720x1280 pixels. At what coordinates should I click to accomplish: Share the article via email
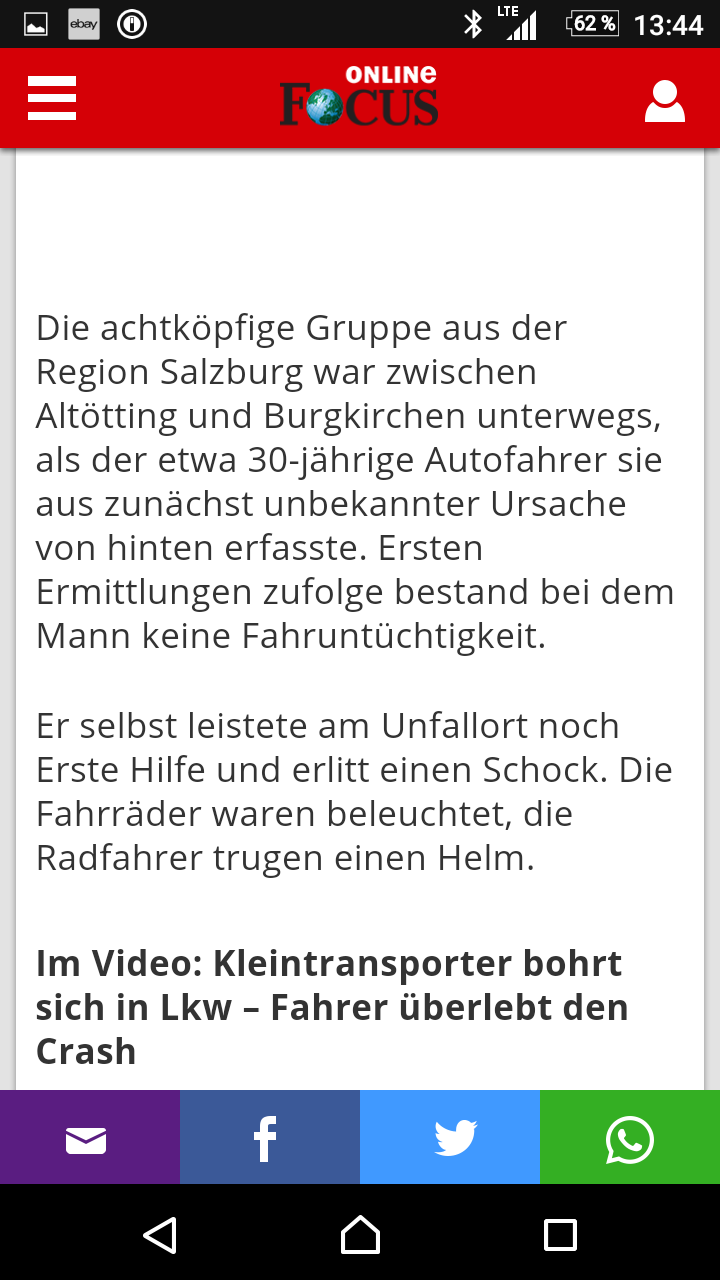88,1138
